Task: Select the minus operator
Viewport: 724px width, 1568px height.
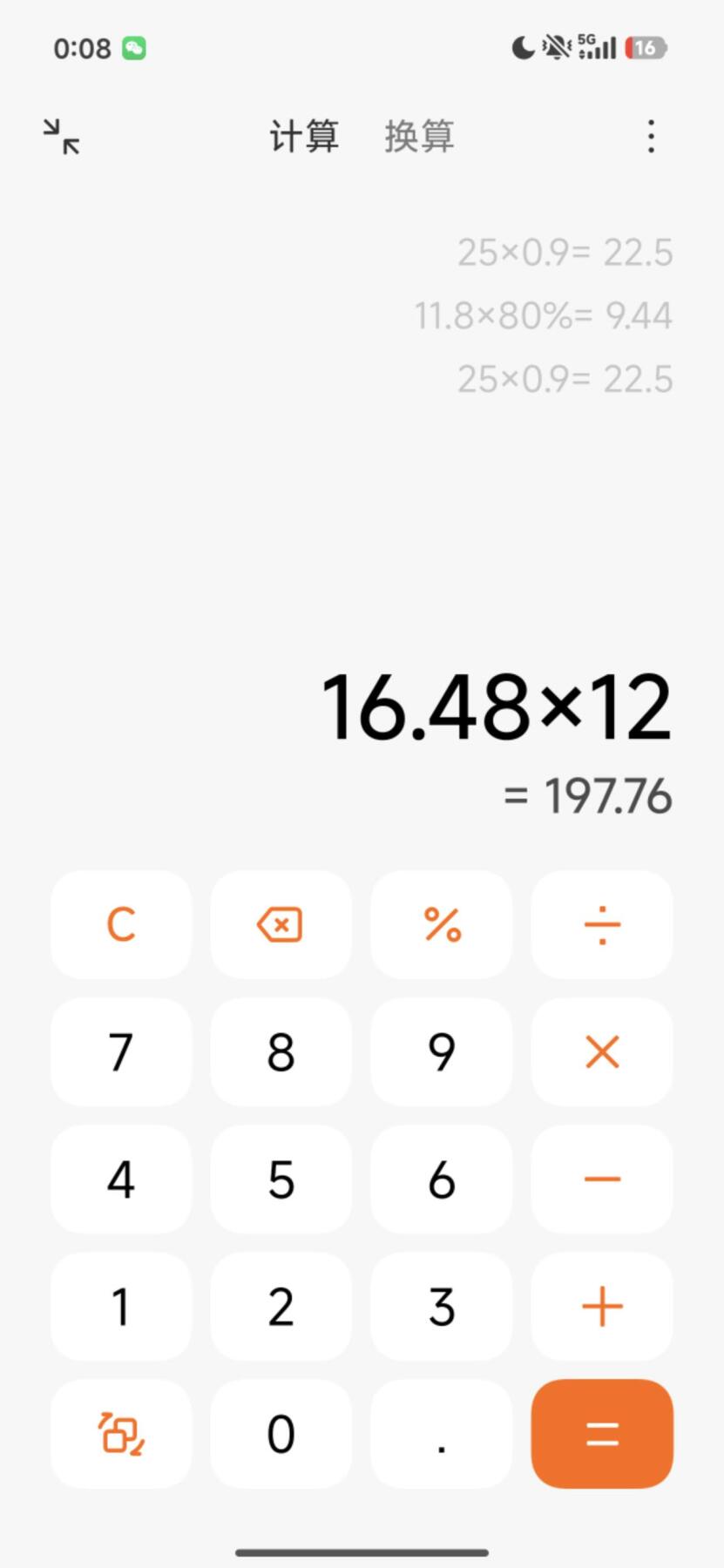Action: click(x=602, y=1179)
